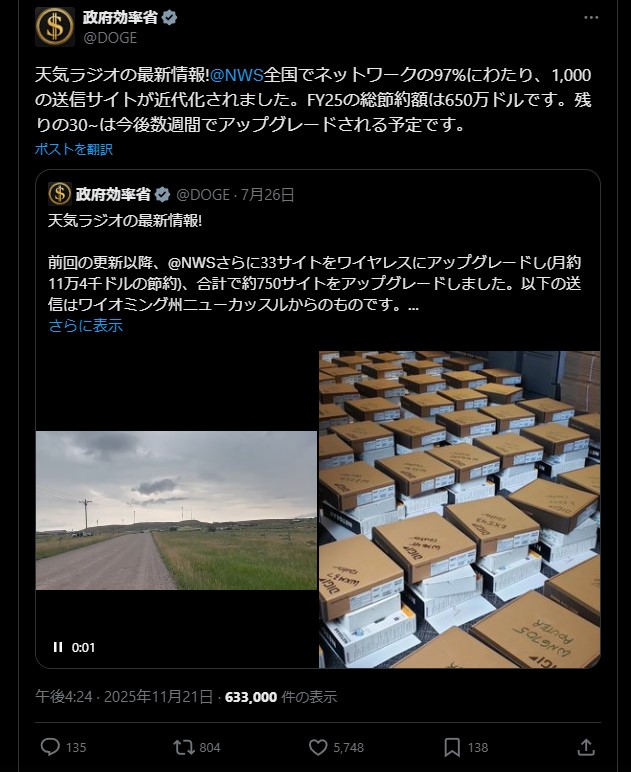Screen dimensions: 631x772
Task: Repost this DOGE post
Action: tap(182, 747)
